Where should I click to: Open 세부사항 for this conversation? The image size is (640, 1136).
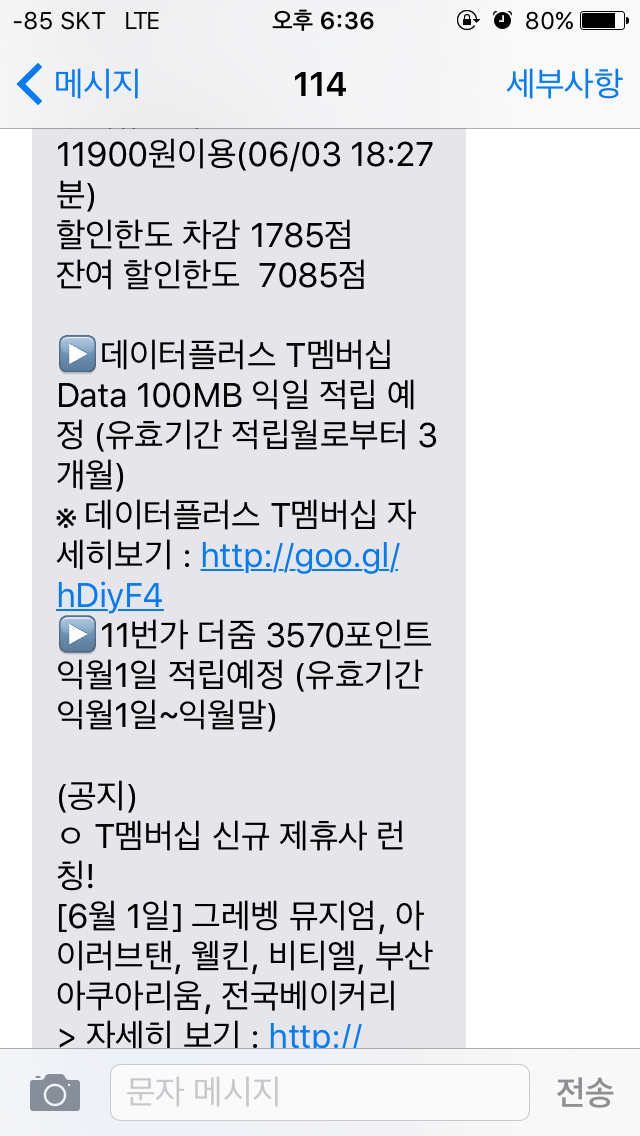(x=564, y=84)
